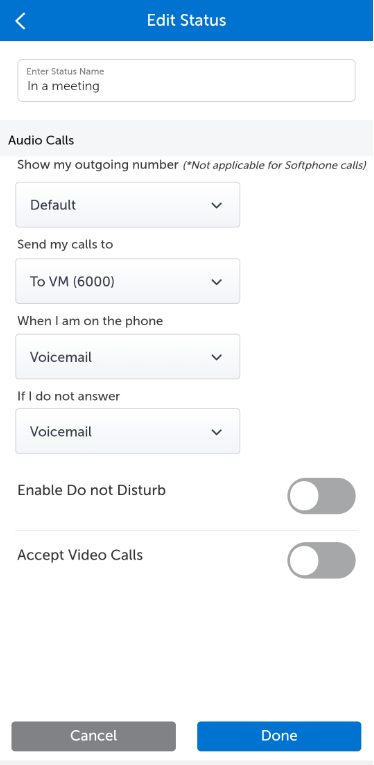374x765 pixels.
Task: Cancel editing the status
Action: click(x=94, y=736)
